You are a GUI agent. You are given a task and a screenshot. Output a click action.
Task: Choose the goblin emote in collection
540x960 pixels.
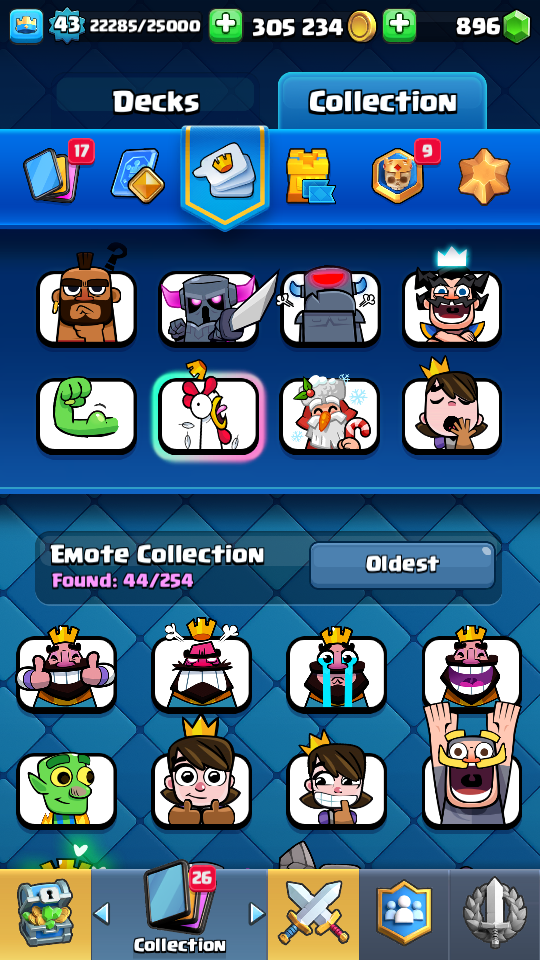point(66,790)
